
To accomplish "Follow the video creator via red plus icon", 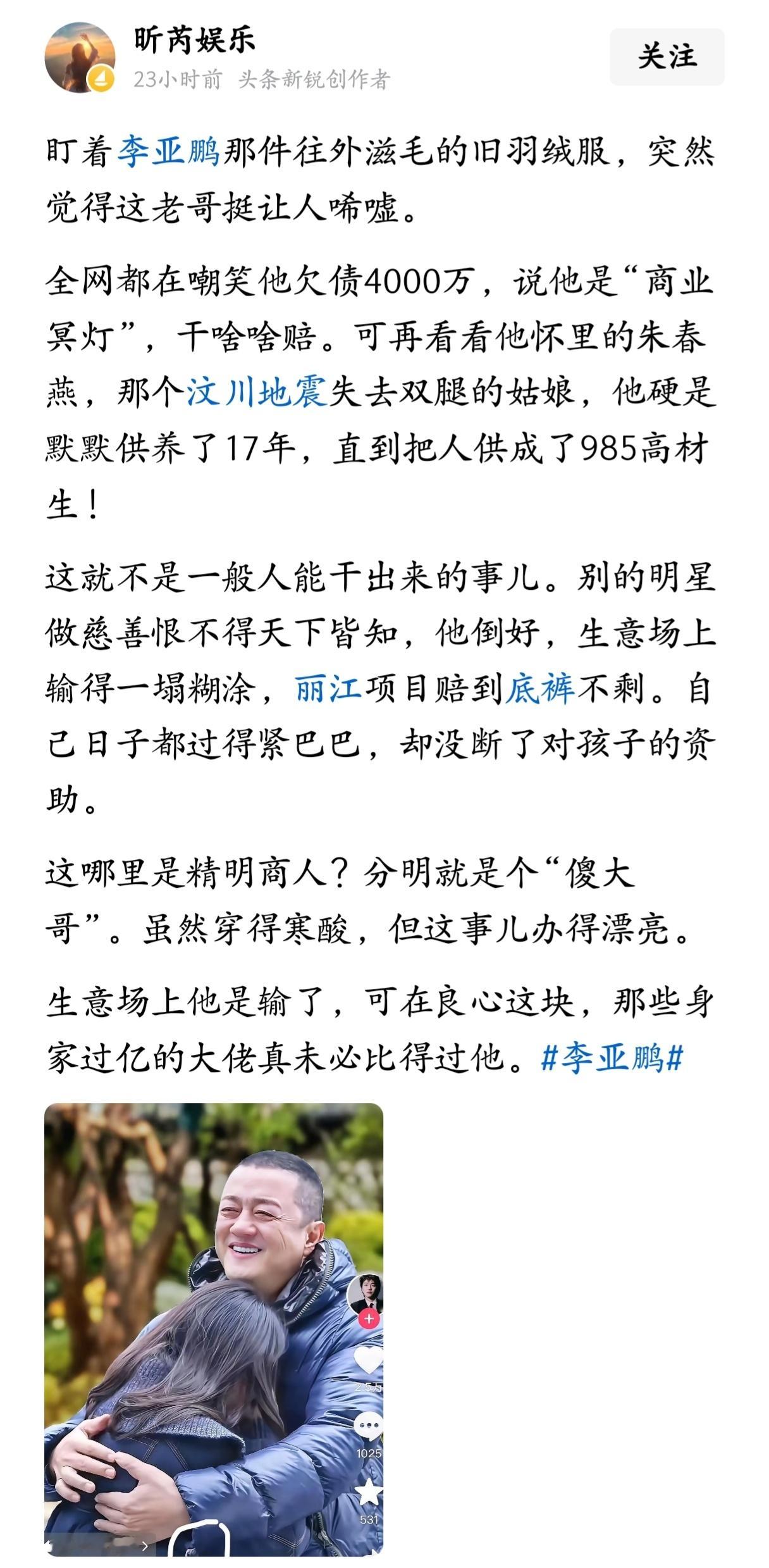I will [x=369, y=1319].
